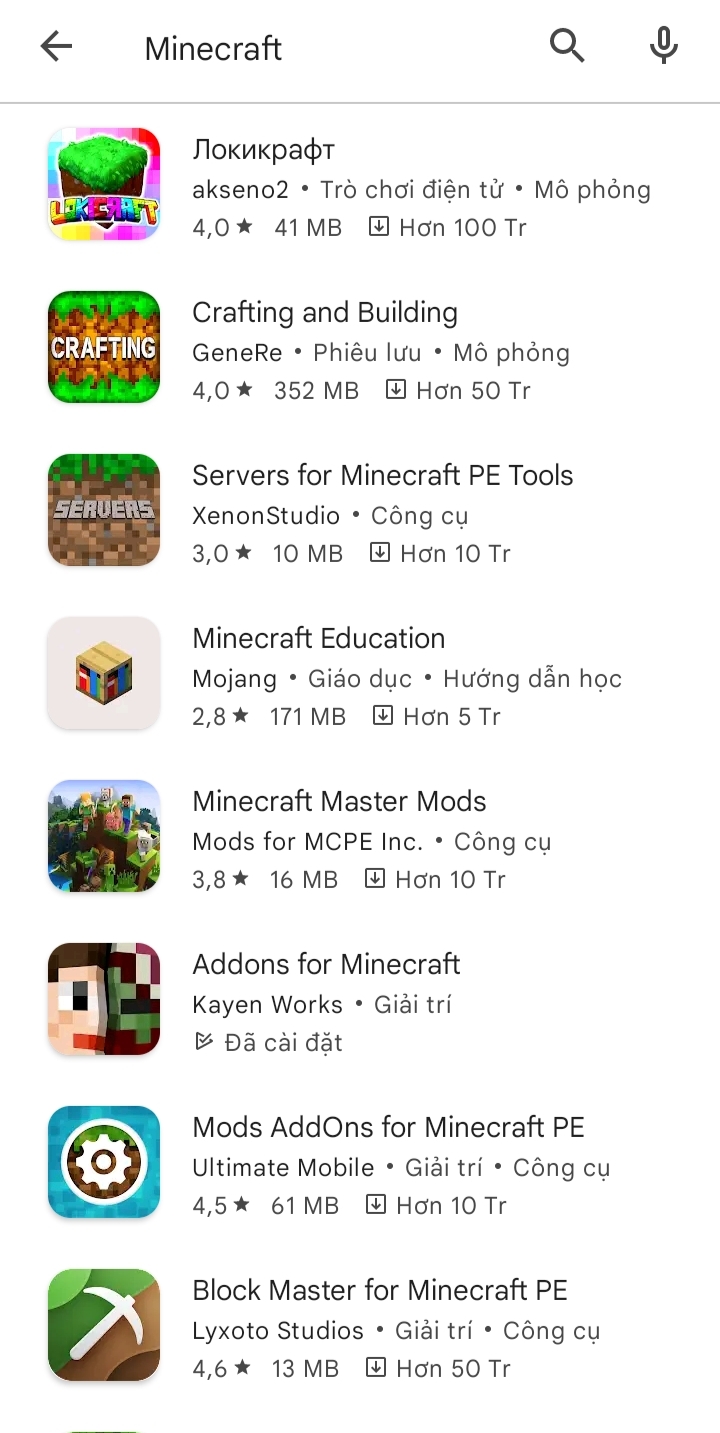
Task: Open installed app Addons for Minecraft
Action: 360,1002
